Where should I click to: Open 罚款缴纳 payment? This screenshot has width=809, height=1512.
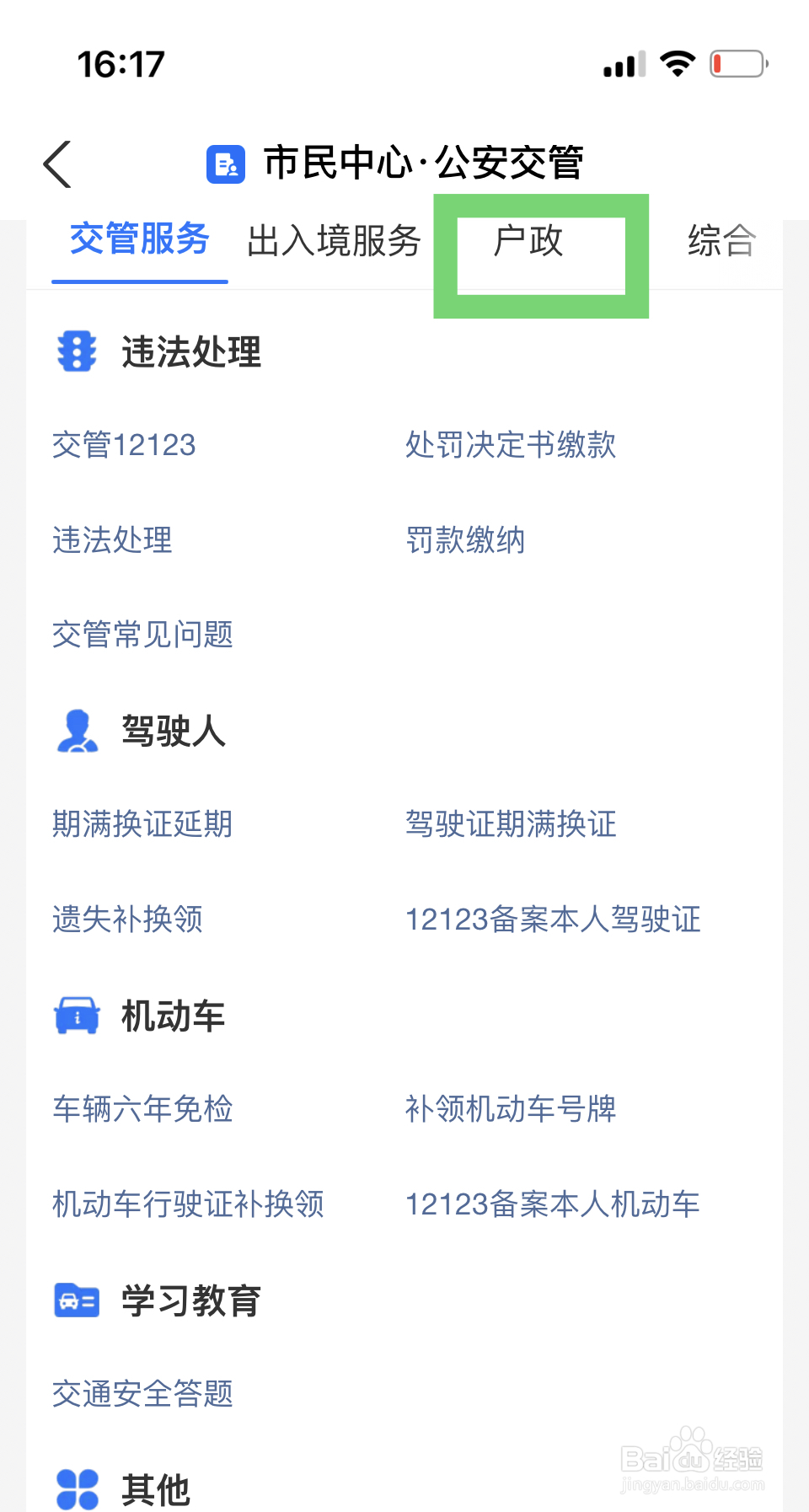pos(465,540)
